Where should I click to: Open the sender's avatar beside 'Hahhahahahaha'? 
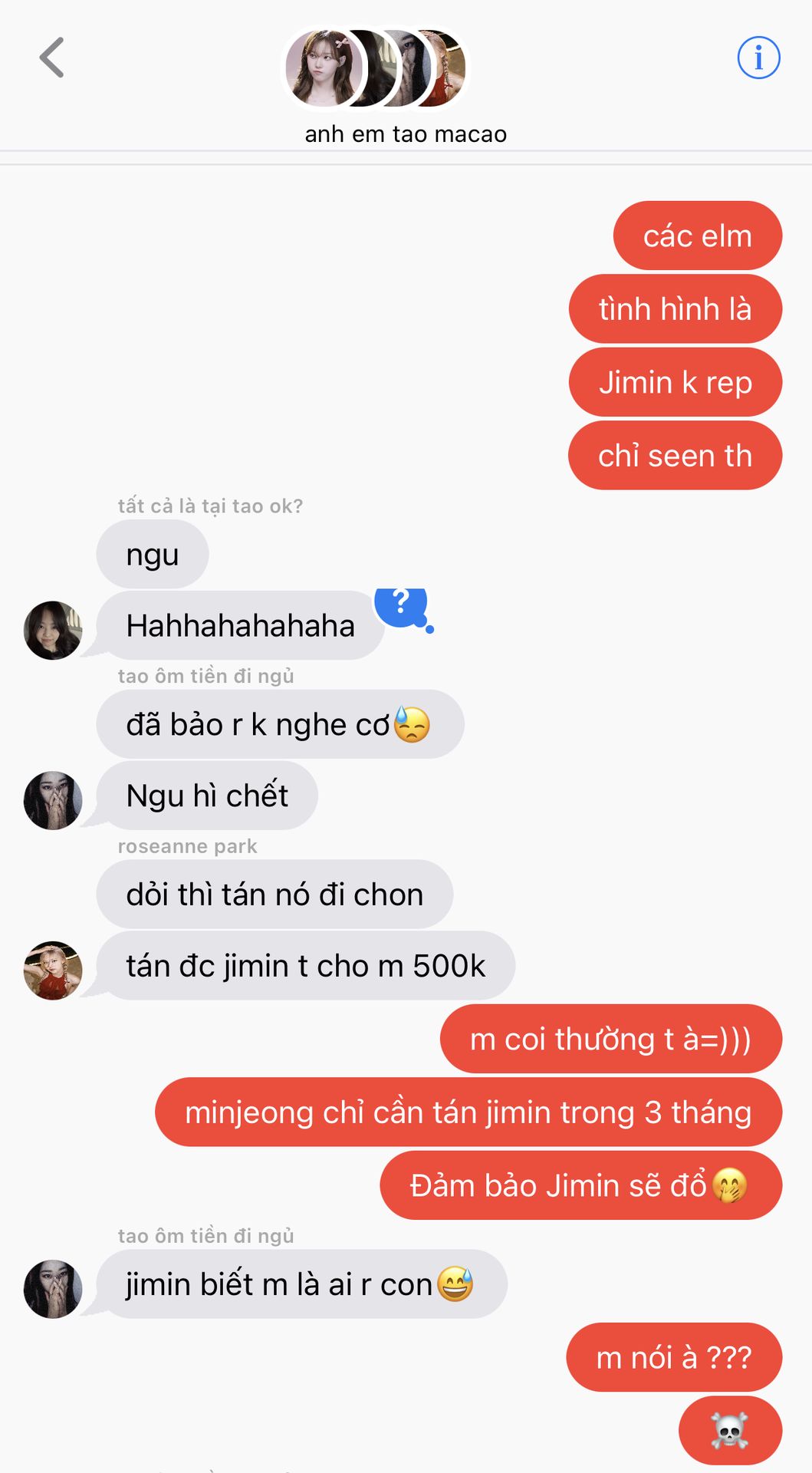tap(53, 630)
